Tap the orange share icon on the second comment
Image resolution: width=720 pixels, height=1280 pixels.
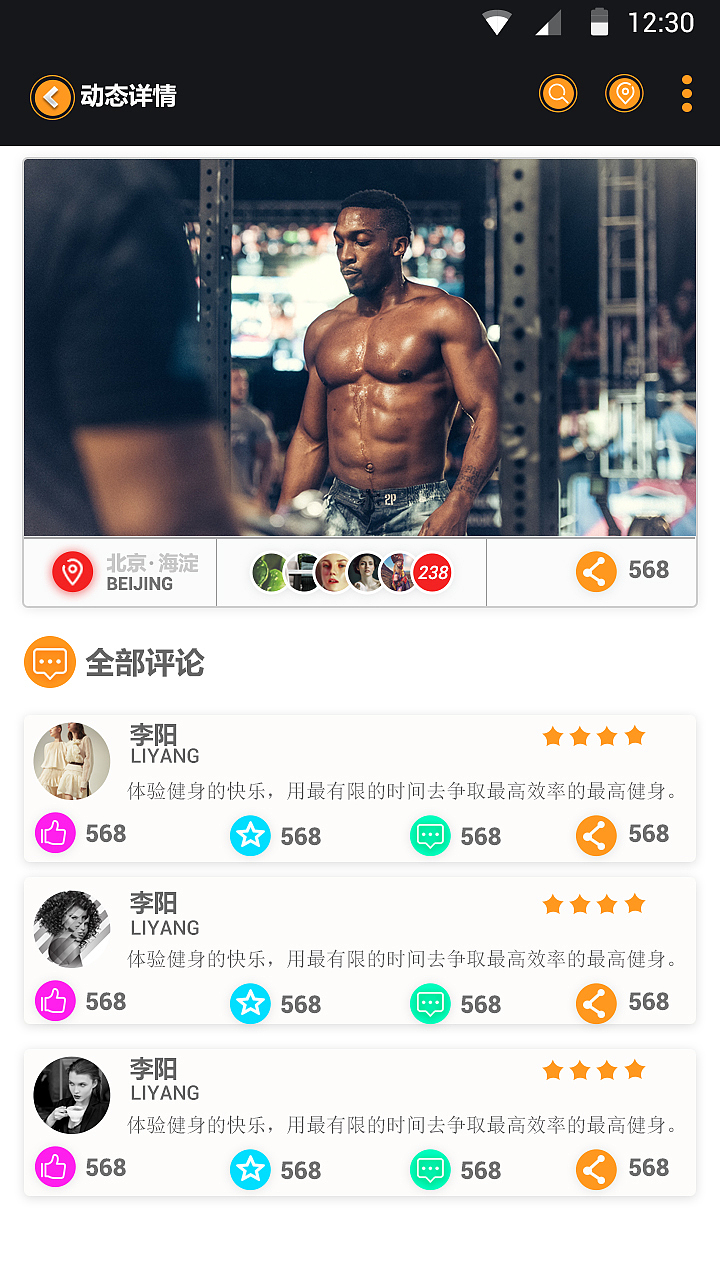point(597,1003)
